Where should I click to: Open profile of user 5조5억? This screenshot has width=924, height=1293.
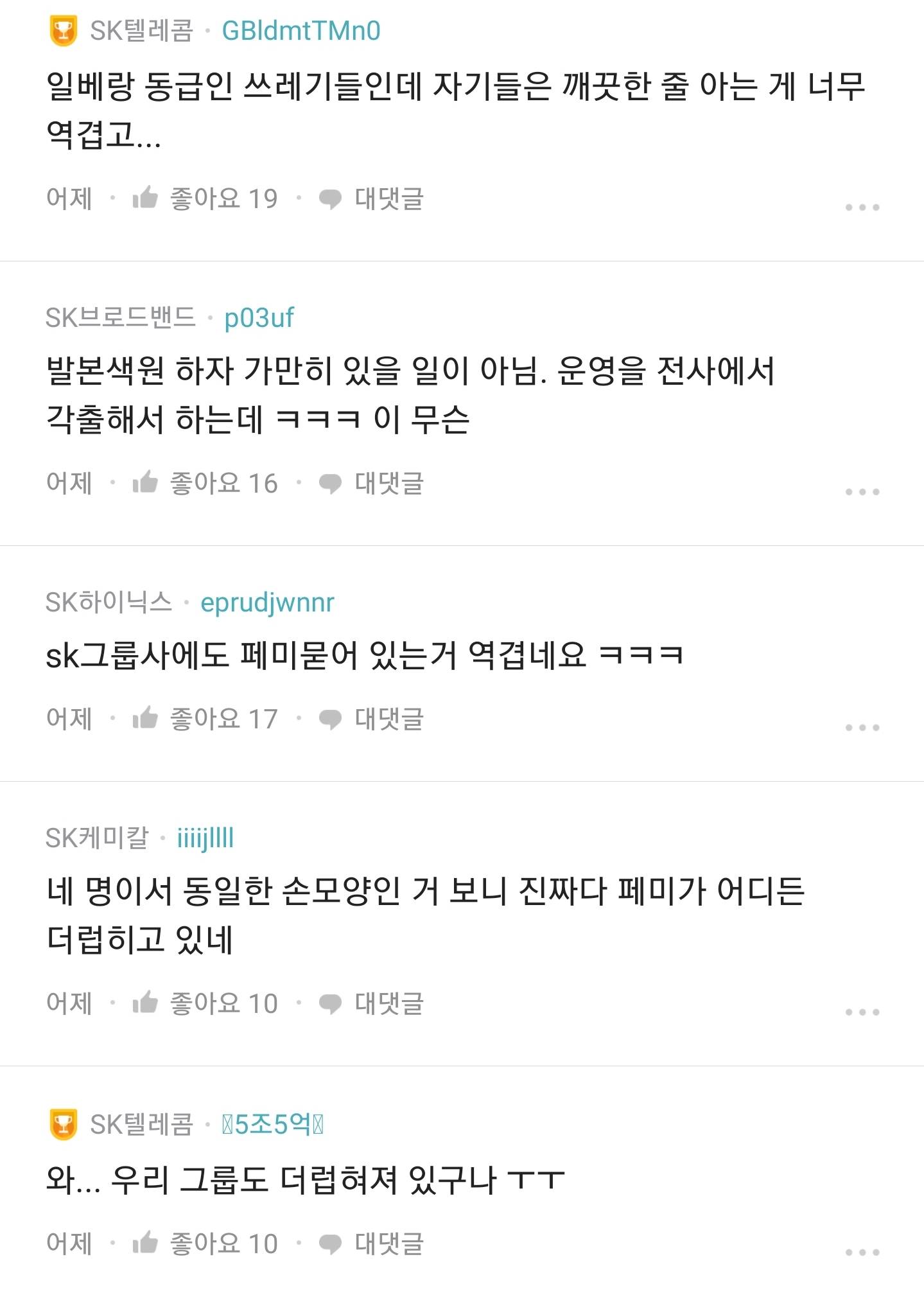click(x=272, y=1125)
